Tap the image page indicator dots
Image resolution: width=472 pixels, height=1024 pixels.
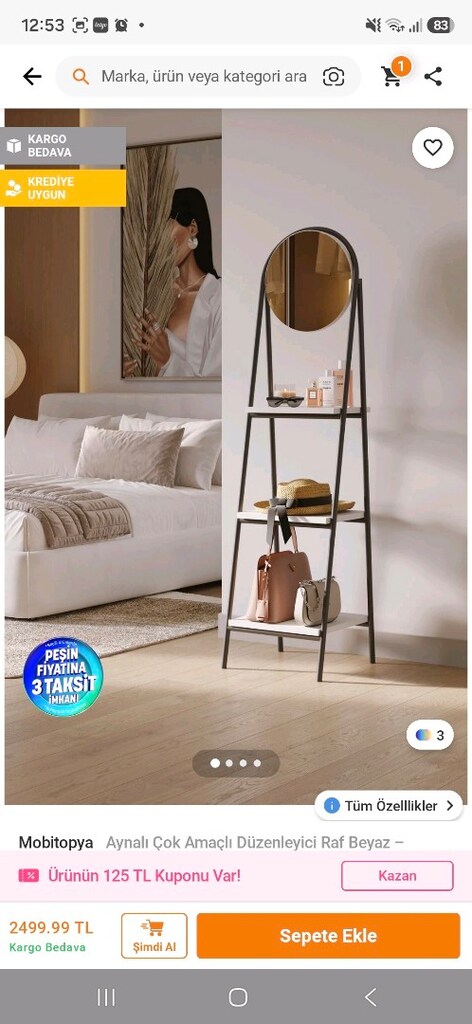(236, 763)
